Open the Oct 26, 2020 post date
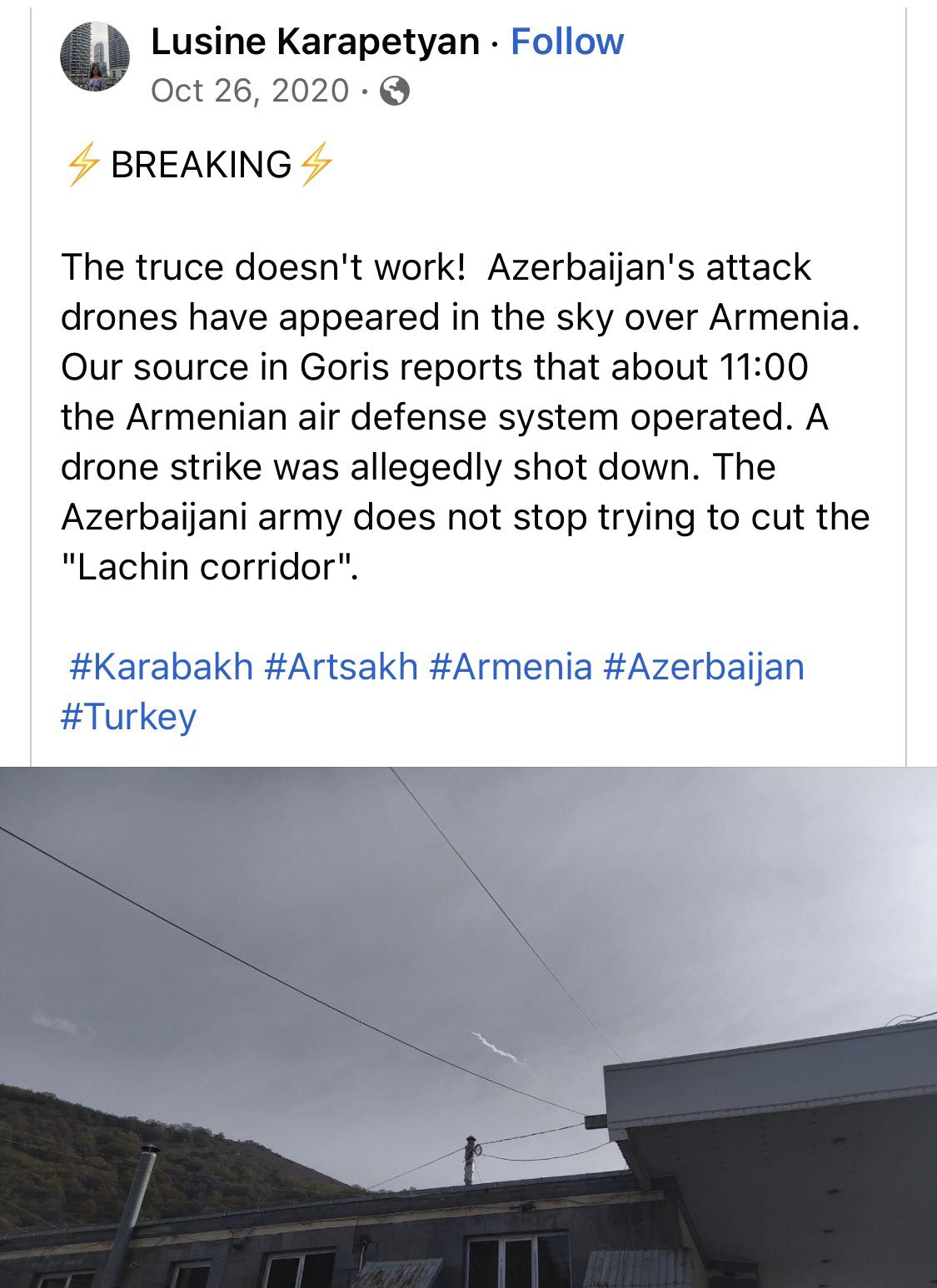 click(250, 90)
